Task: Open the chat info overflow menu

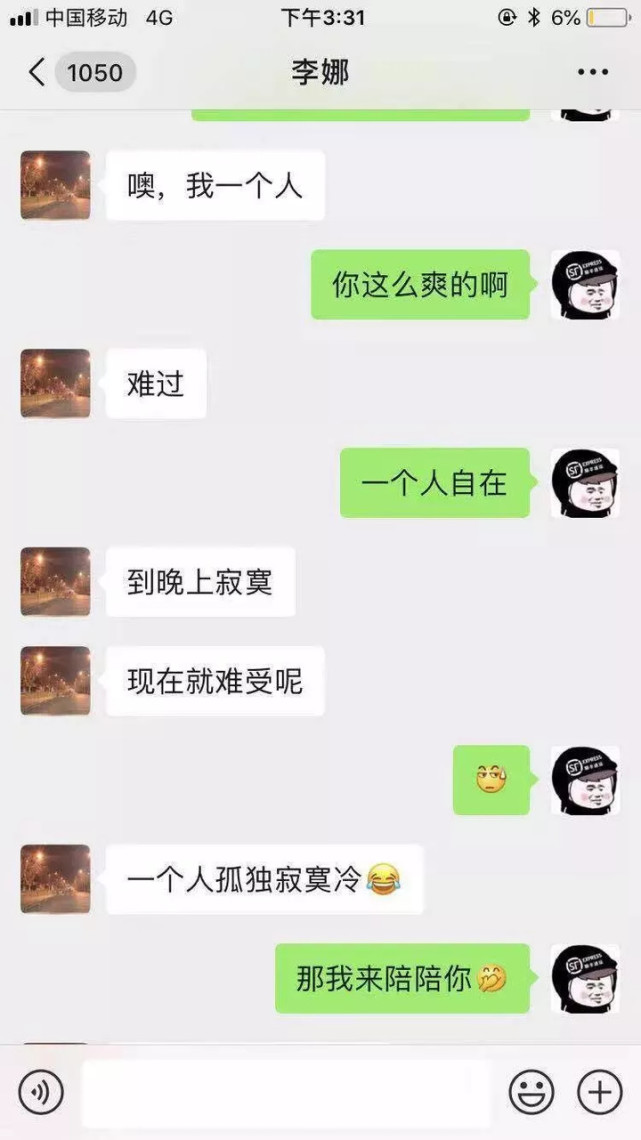Action: (592, 72)
